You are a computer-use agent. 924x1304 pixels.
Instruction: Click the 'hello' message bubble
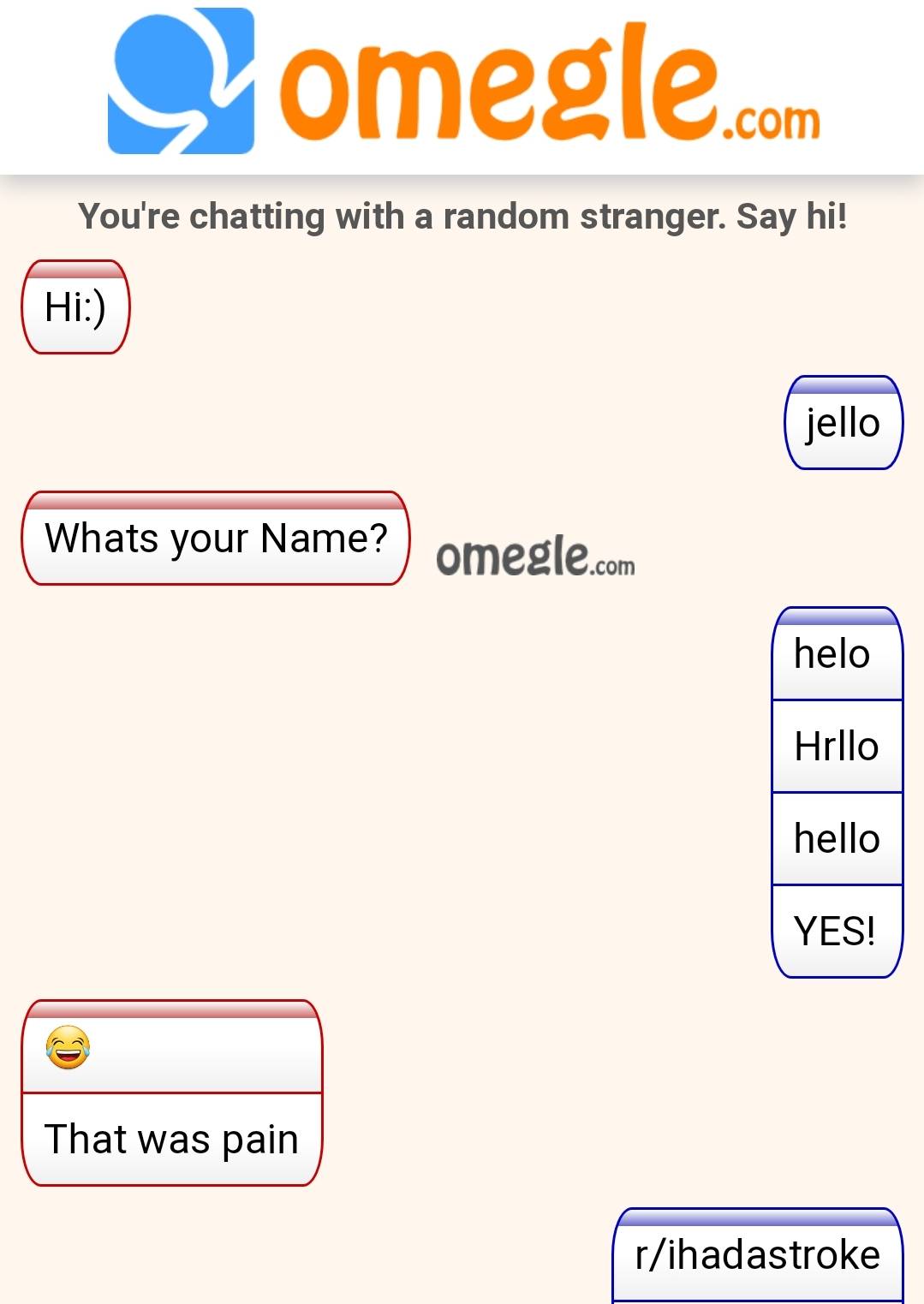836,839
